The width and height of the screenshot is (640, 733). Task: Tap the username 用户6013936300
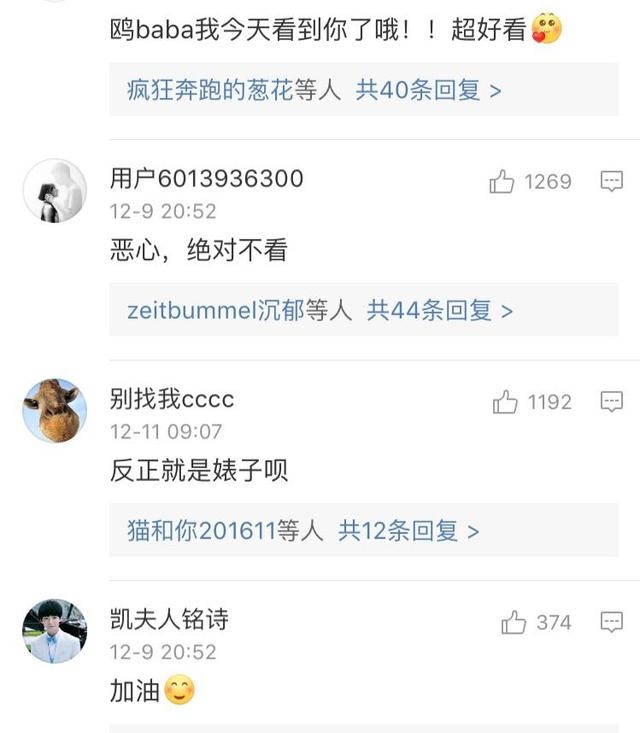(x=206, y=179)
